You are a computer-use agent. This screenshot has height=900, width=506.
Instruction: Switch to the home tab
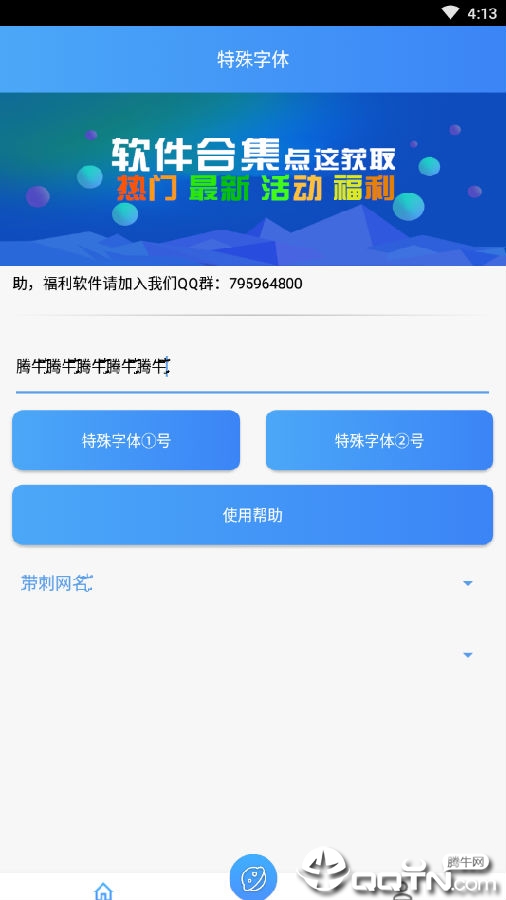[x=103, y=891]
